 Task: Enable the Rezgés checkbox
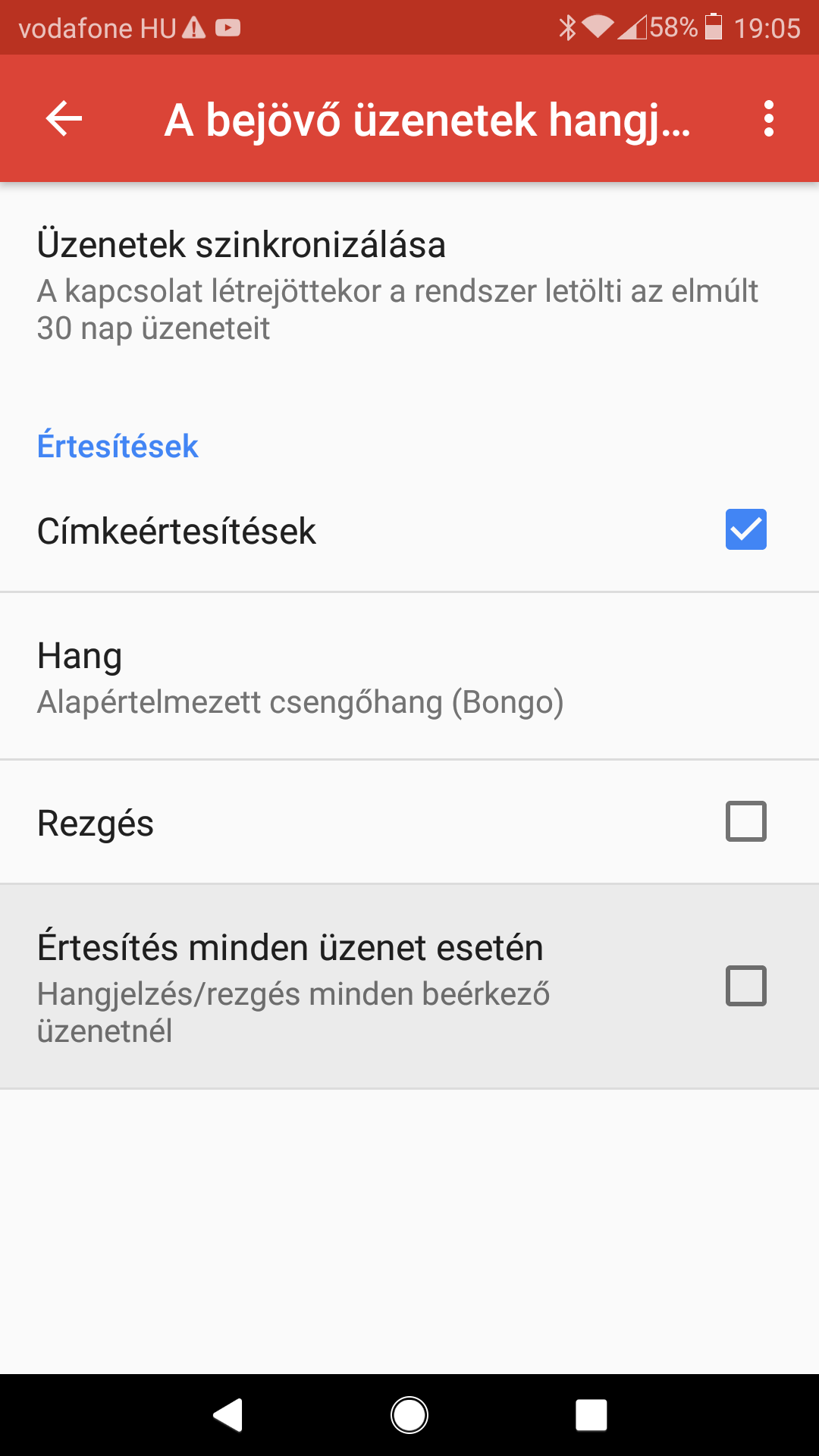pos(746,821)
